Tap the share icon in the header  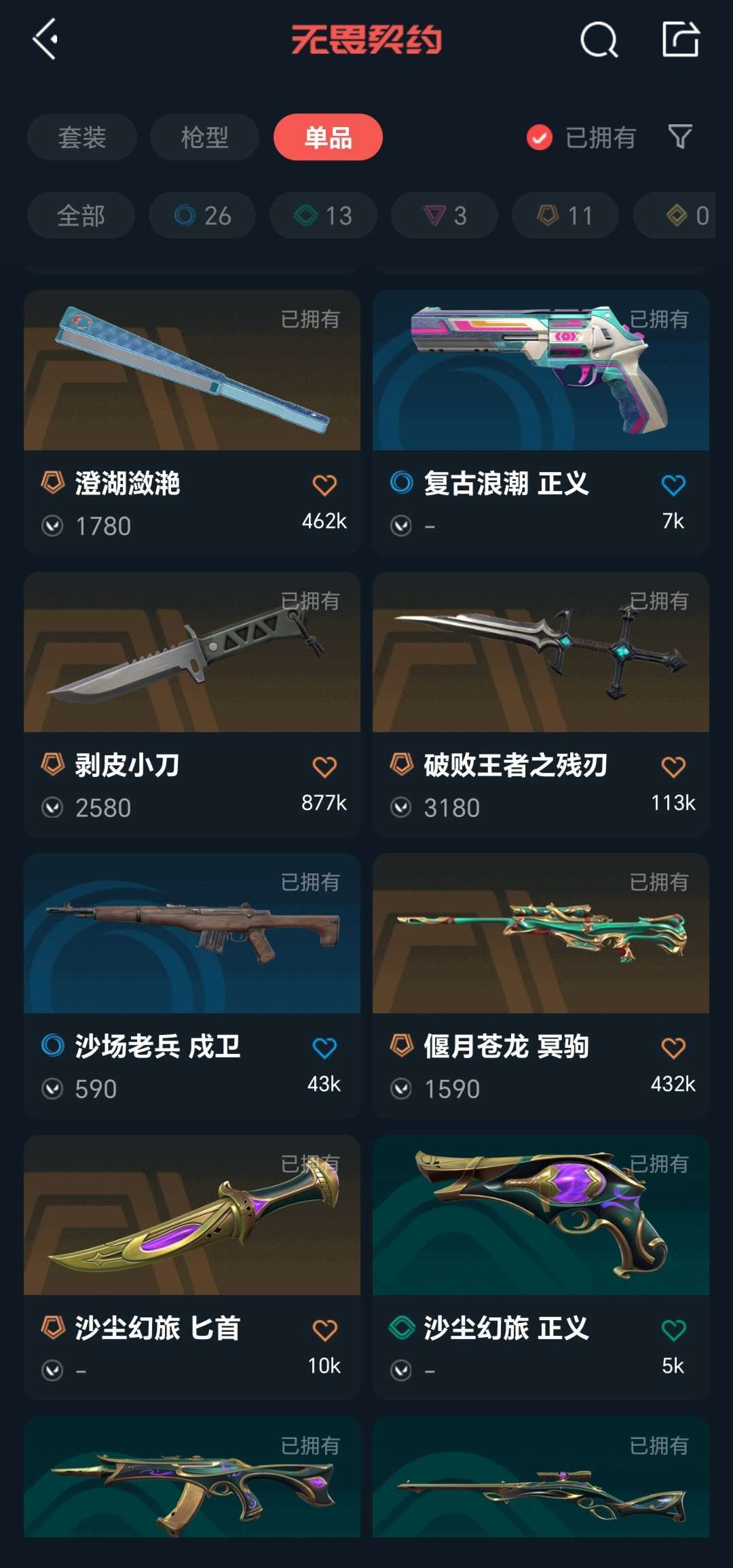coord(681,39)
